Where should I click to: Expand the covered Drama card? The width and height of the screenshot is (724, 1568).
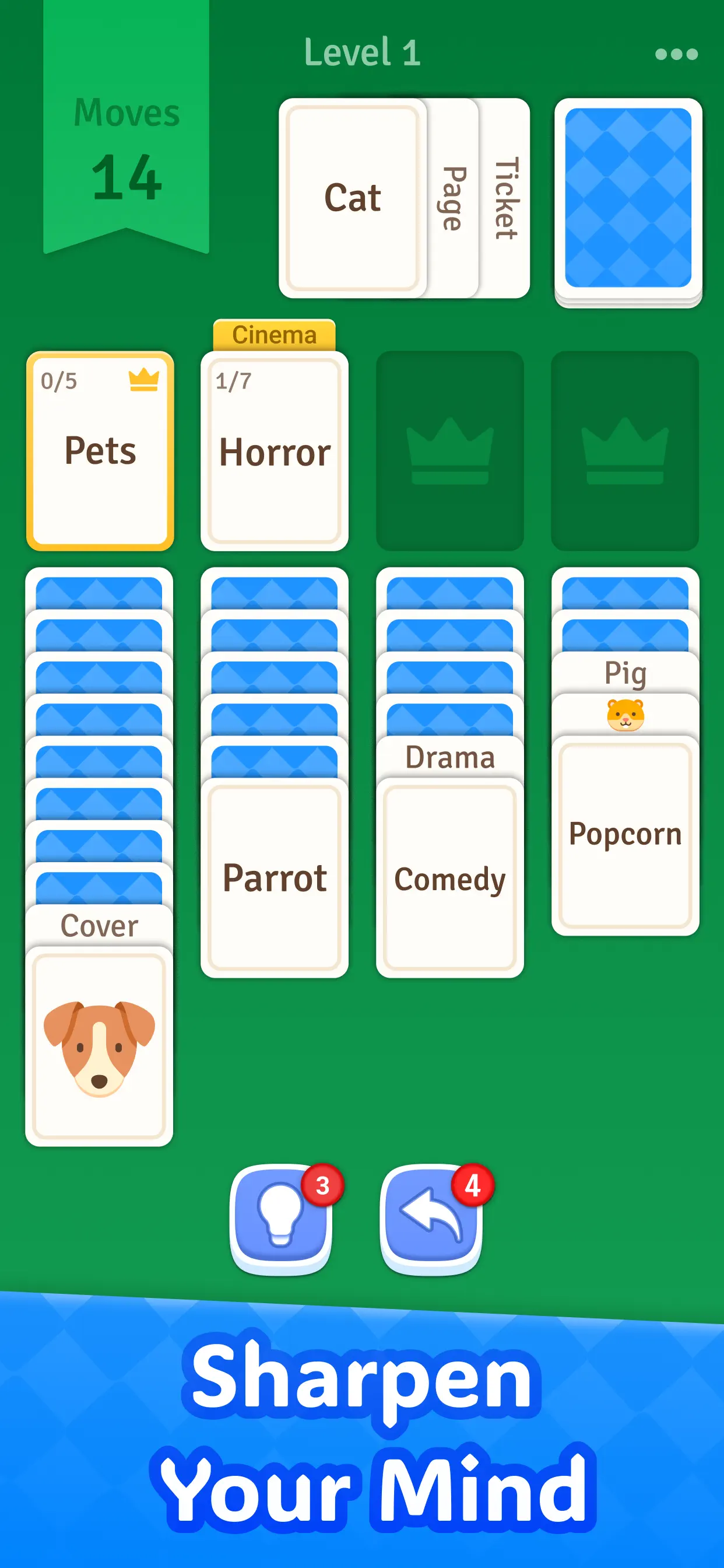pos(449,757)
